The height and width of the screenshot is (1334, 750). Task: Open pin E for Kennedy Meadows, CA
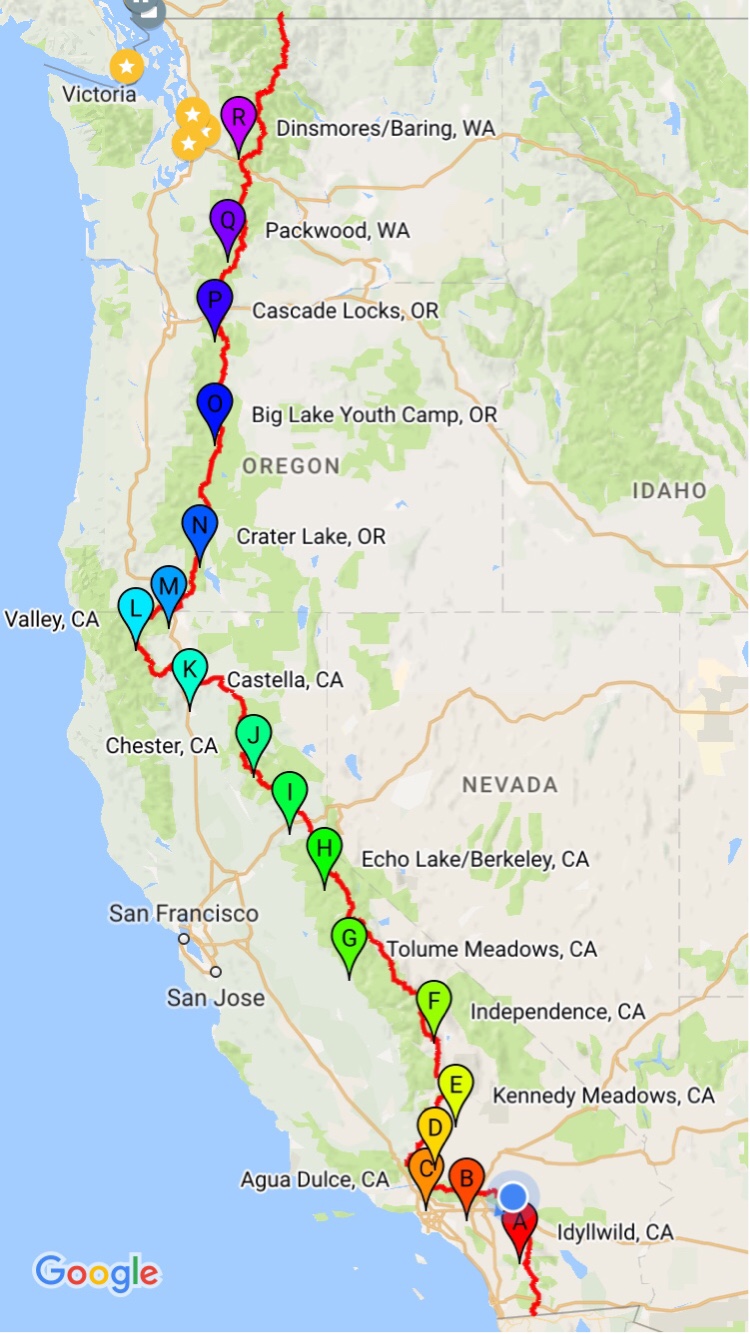(x=456, y=1084)
